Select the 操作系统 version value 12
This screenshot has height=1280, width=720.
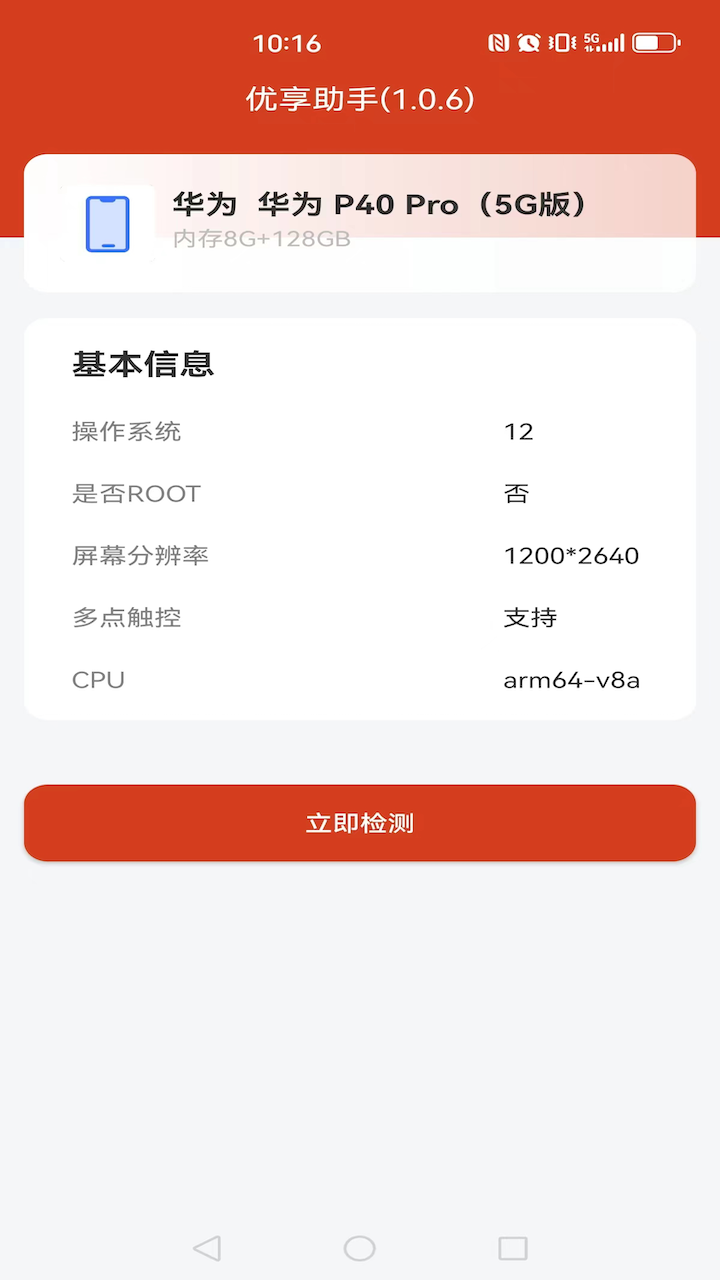click(x=521, y=431)
